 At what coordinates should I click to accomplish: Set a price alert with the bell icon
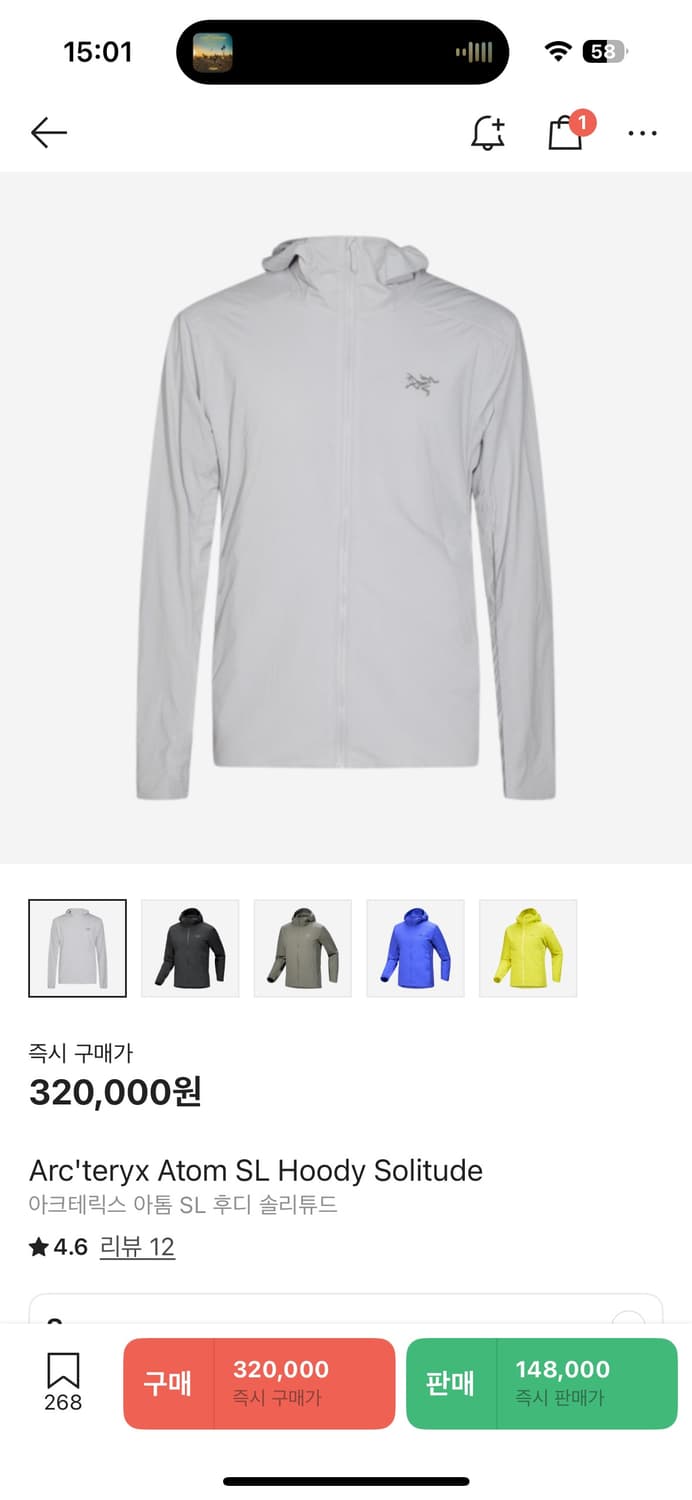point(488,132)
